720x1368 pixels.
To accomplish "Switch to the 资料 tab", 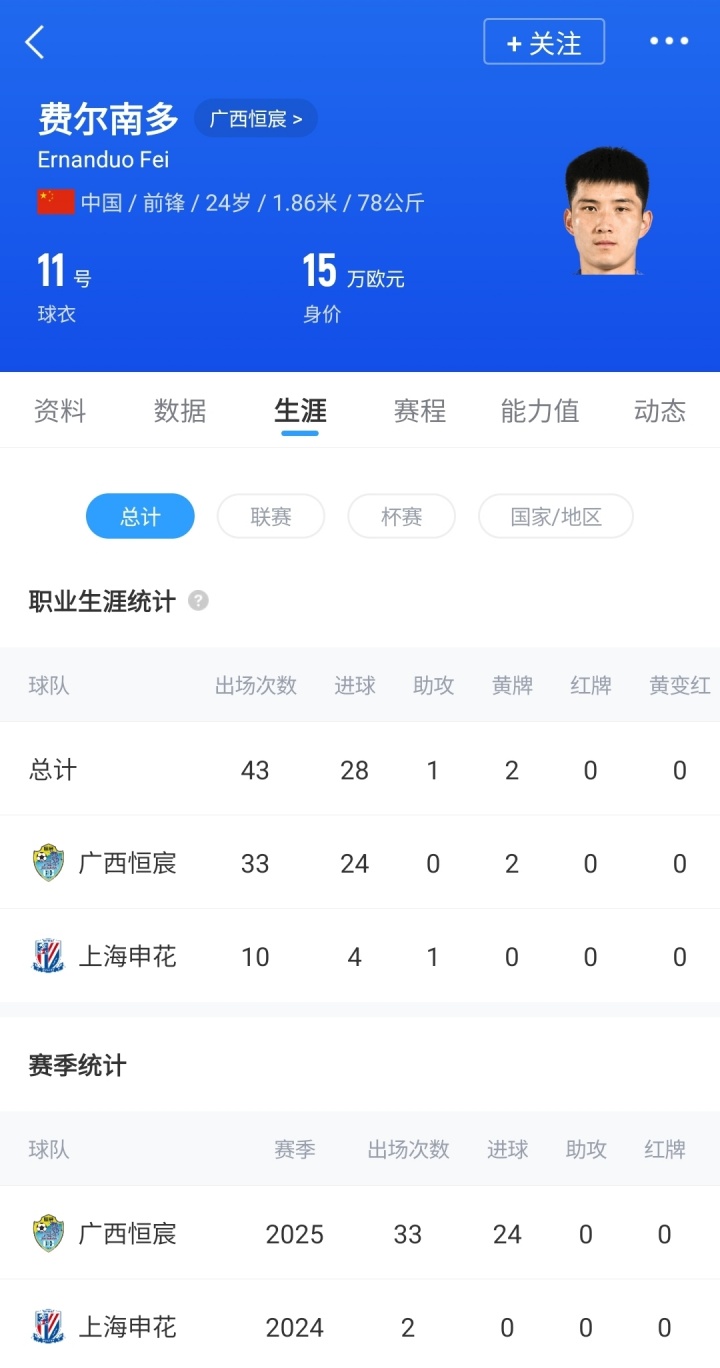I will (x=60, y=410).
